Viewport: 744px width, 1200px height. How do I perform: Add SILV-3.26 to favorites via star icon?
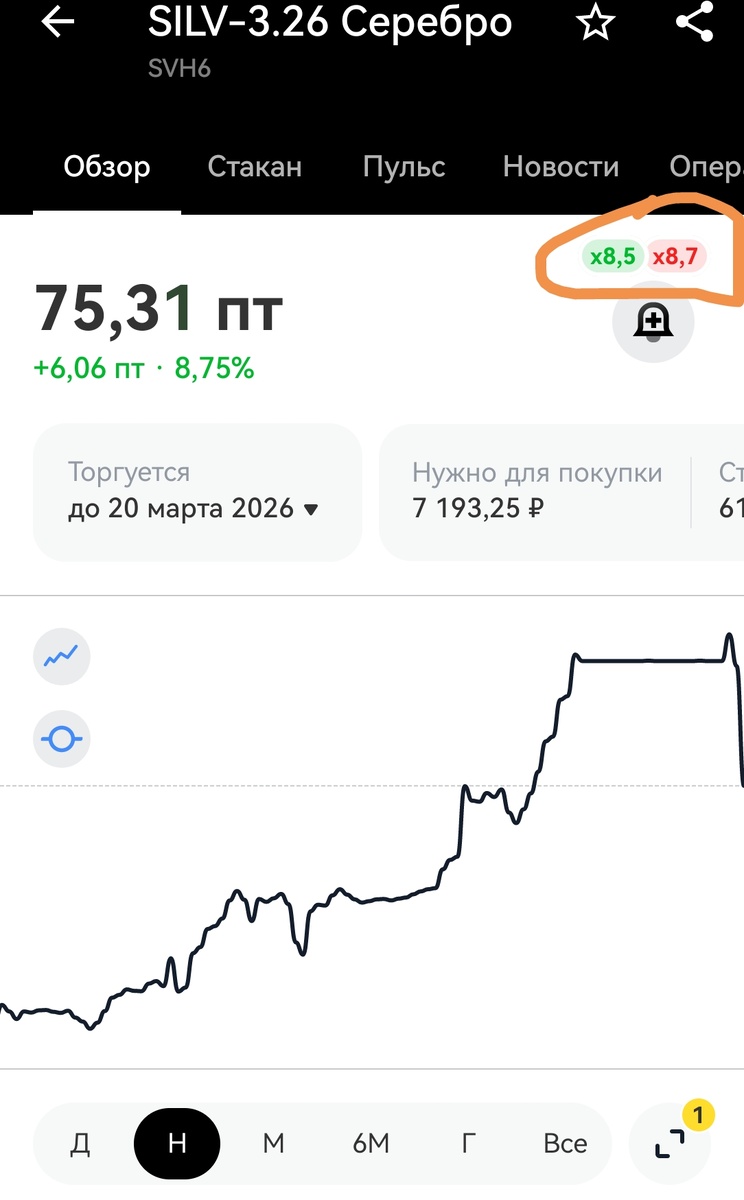[595, 23]
